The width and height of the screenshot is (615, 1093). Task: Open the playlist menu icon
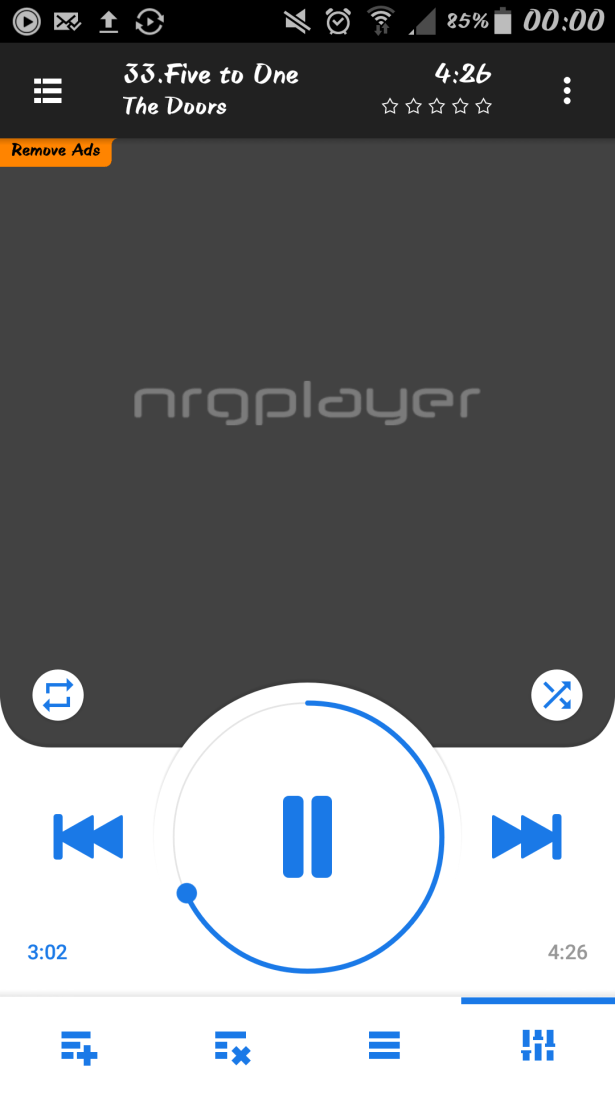tap(48, 91)
